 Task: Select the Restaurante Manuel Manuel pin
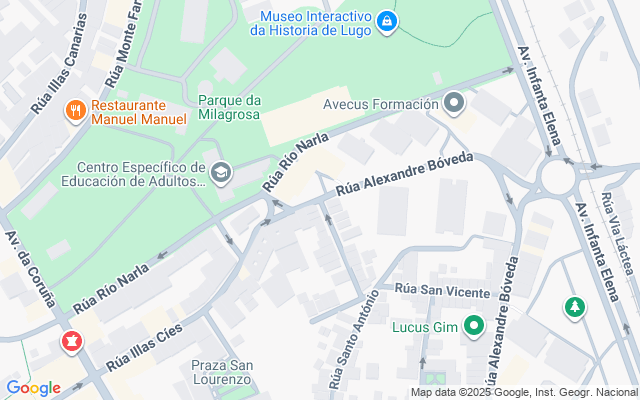pos(76,111)
